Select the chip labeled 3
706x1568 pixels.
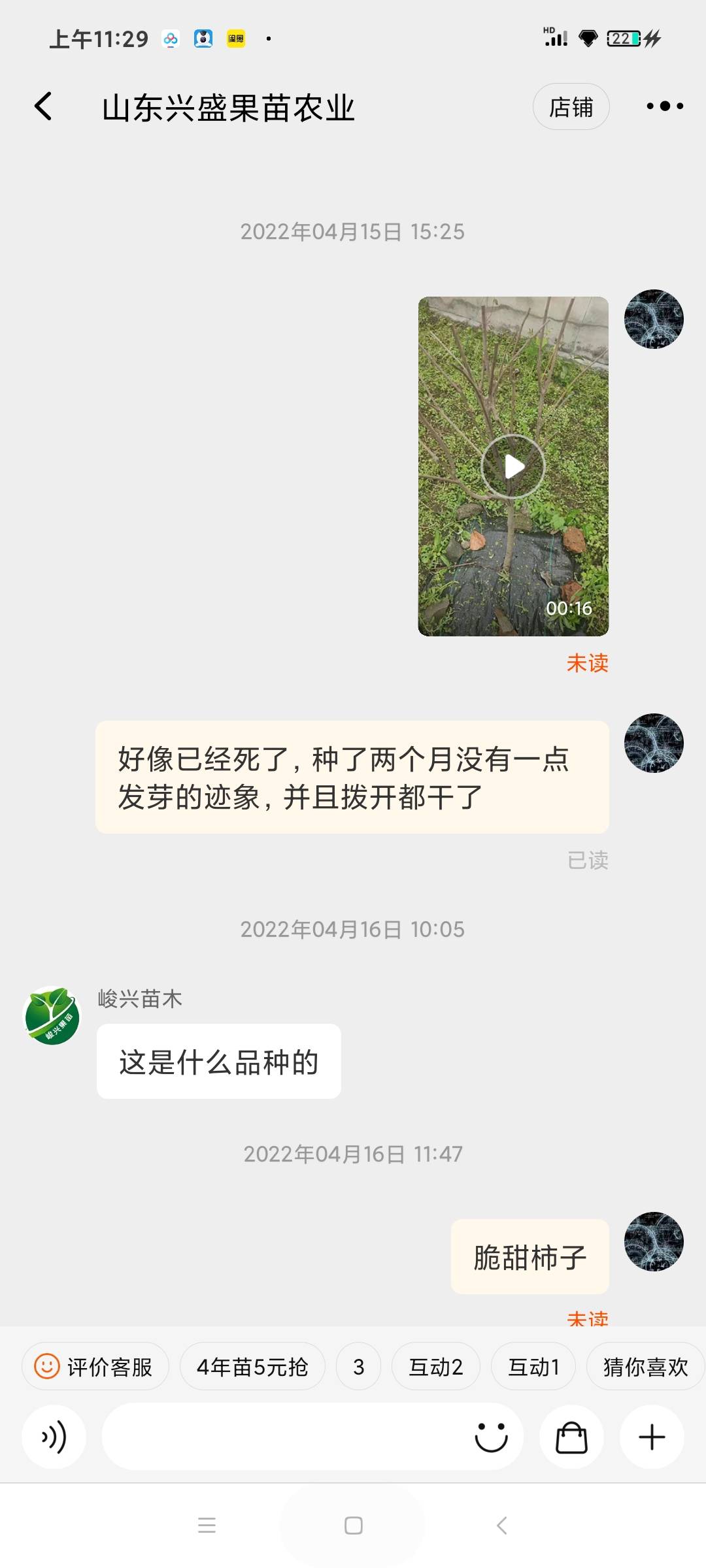coord(358,1367)
